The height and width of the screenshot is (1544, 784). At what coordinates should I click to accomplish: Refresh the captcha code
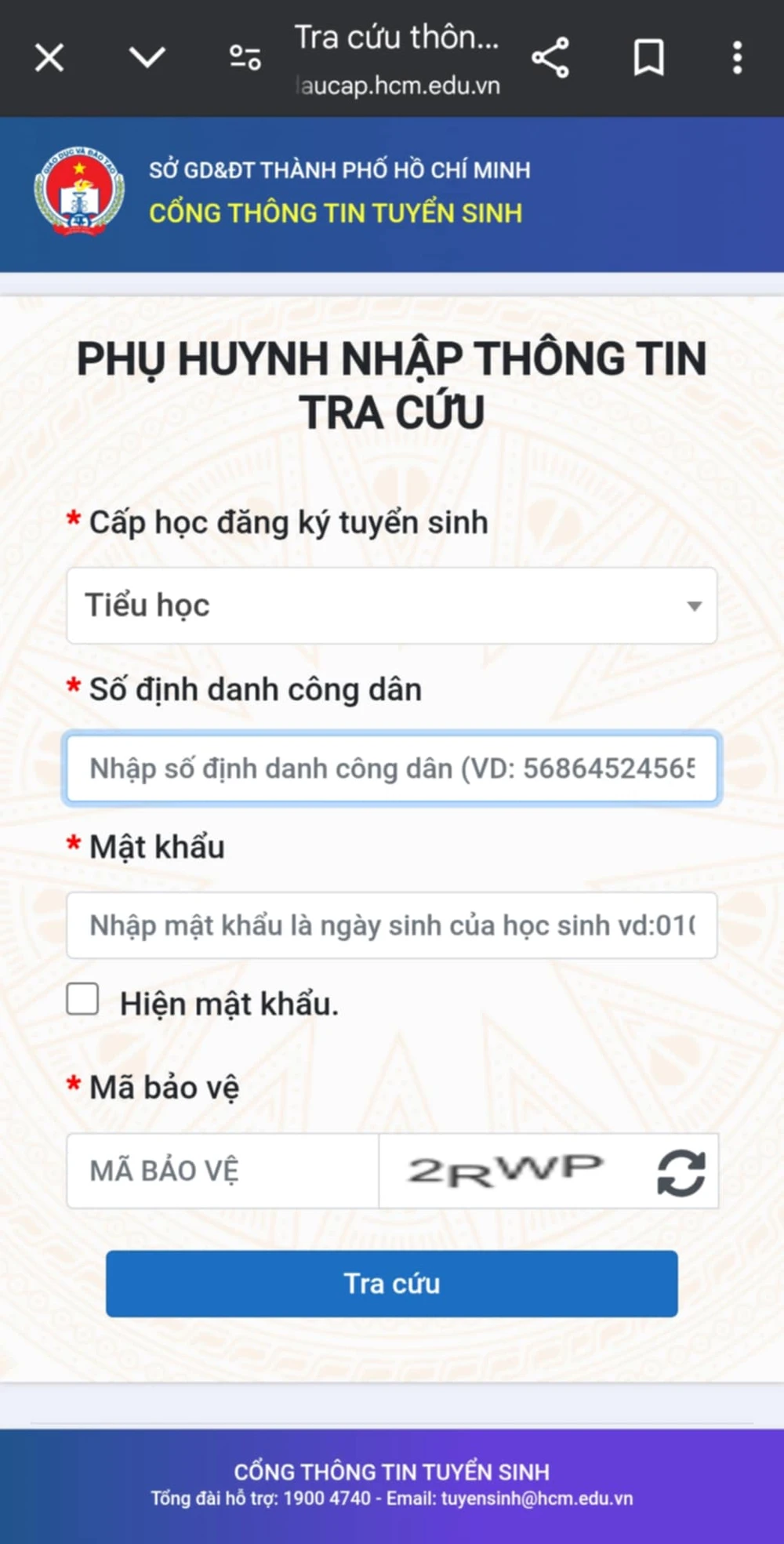pyautogui.click(x=681, y=1172)
